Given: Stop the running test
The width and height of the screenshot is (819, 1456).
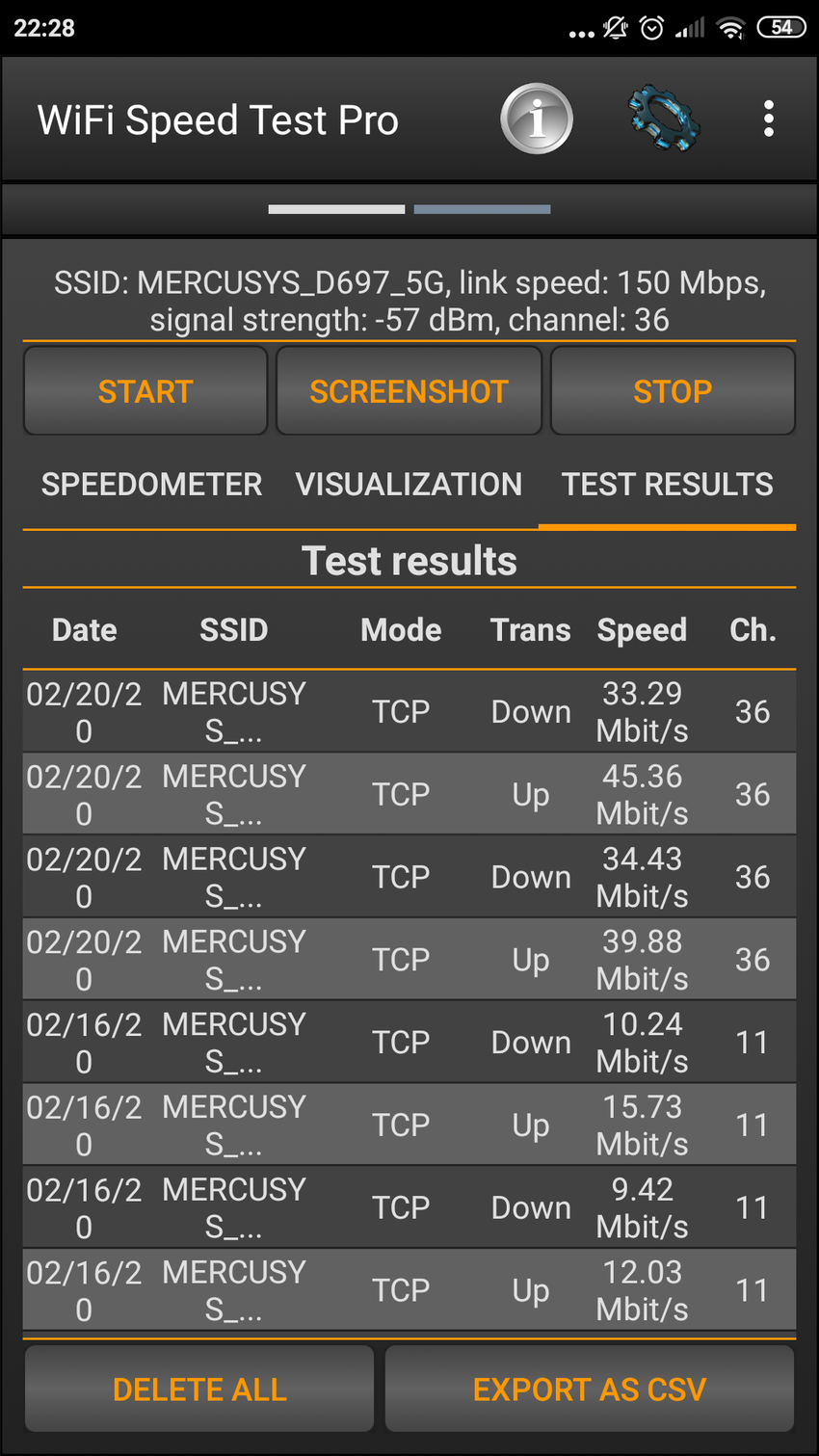Looking at the screenshot, I should coord(673,391).
